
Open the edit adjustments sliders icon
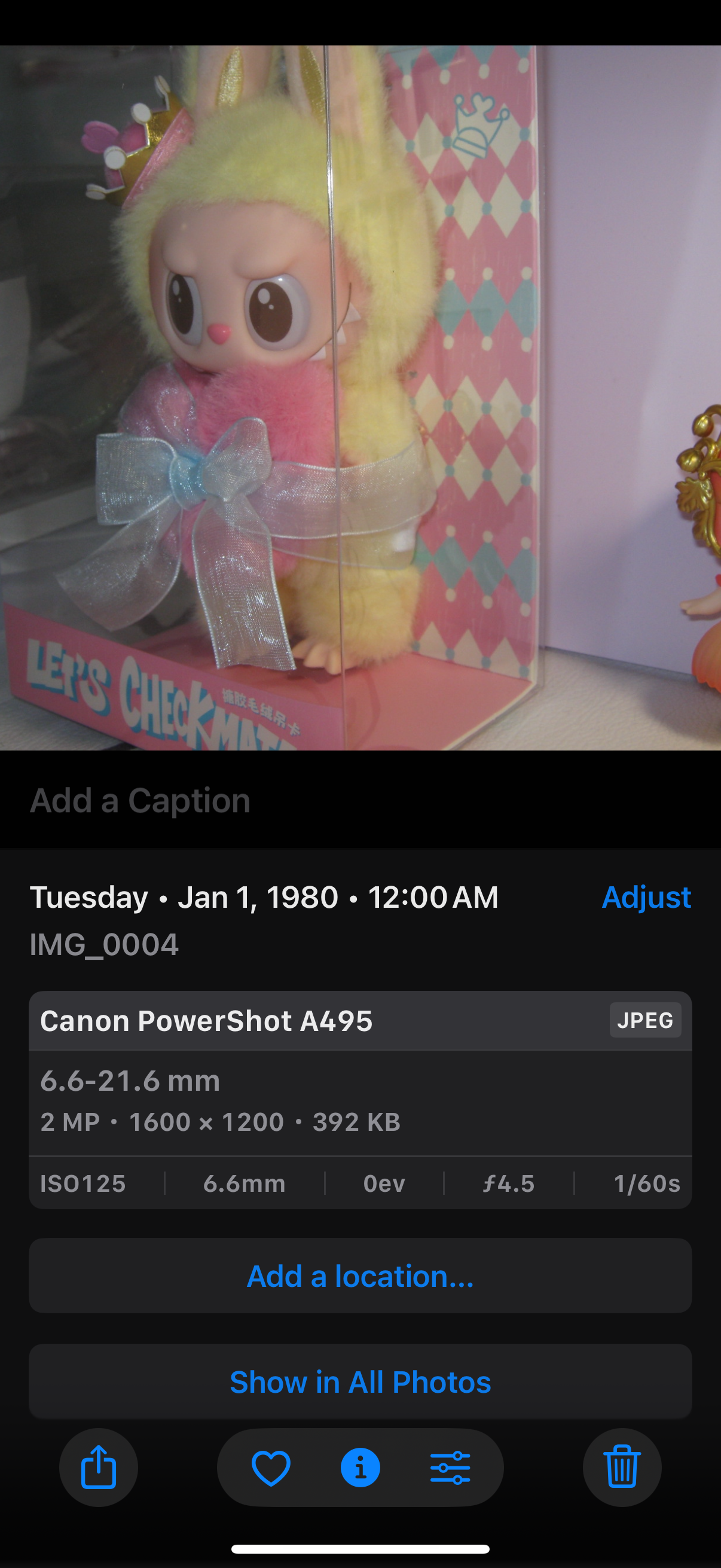[x=450, y=1468]
